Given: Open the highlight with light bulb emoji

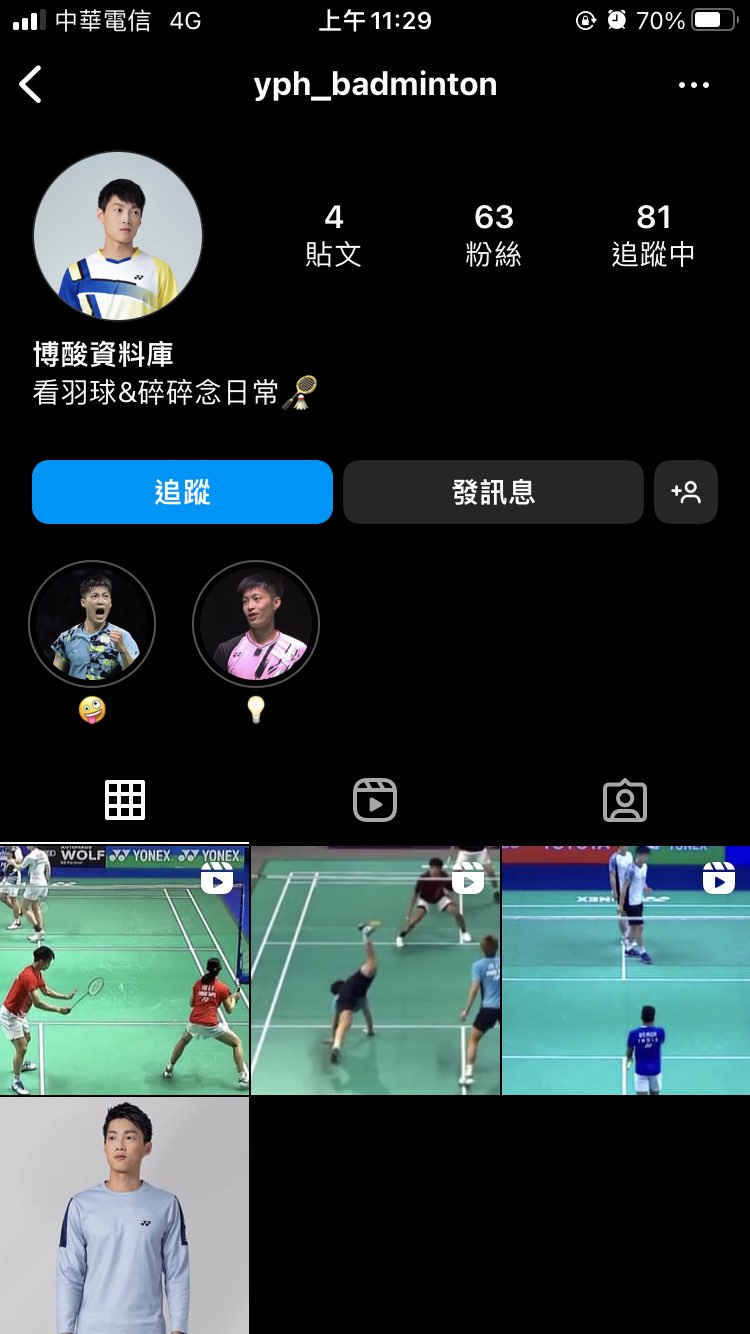Looking at the screenshot, I should coord(256,623).
